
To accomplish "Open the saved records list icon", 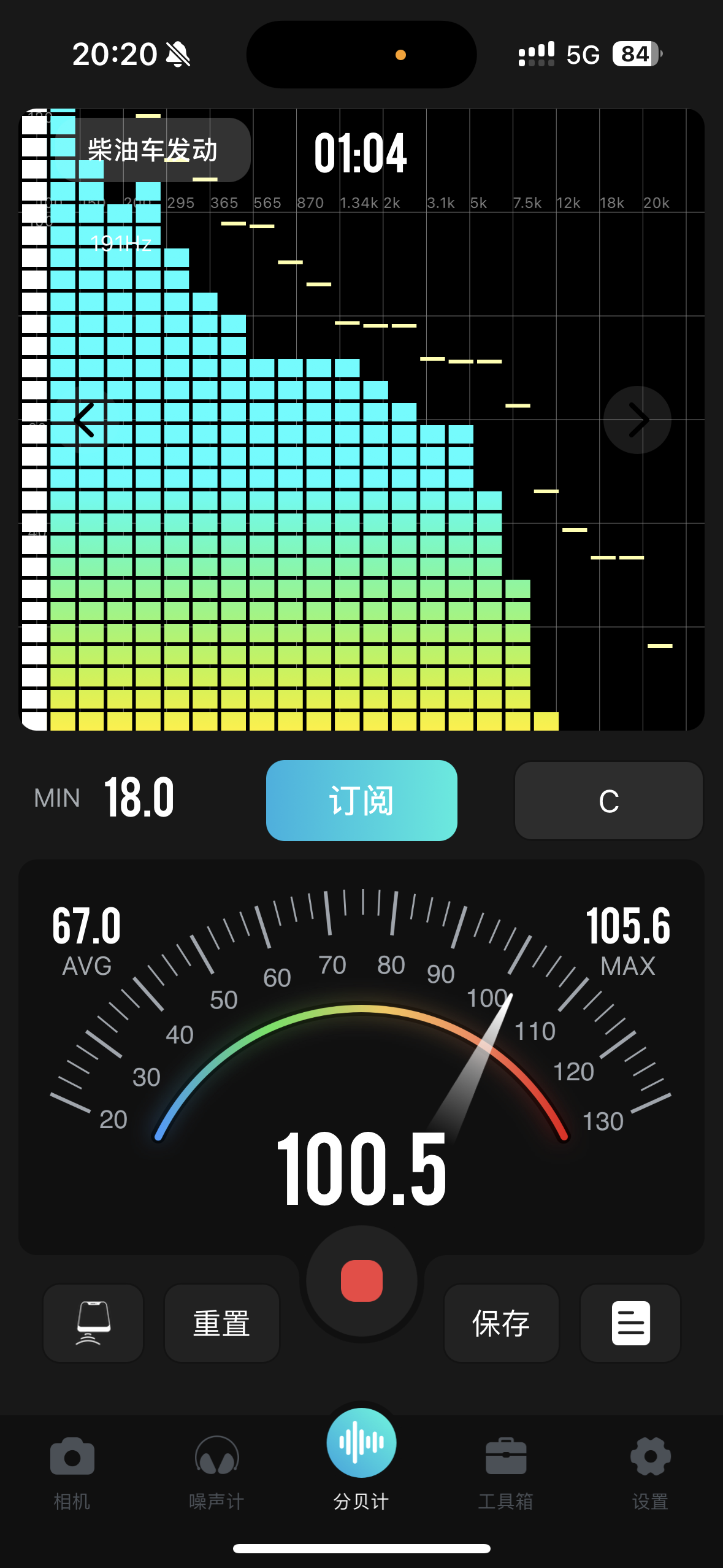I will tap(630, 1323).
